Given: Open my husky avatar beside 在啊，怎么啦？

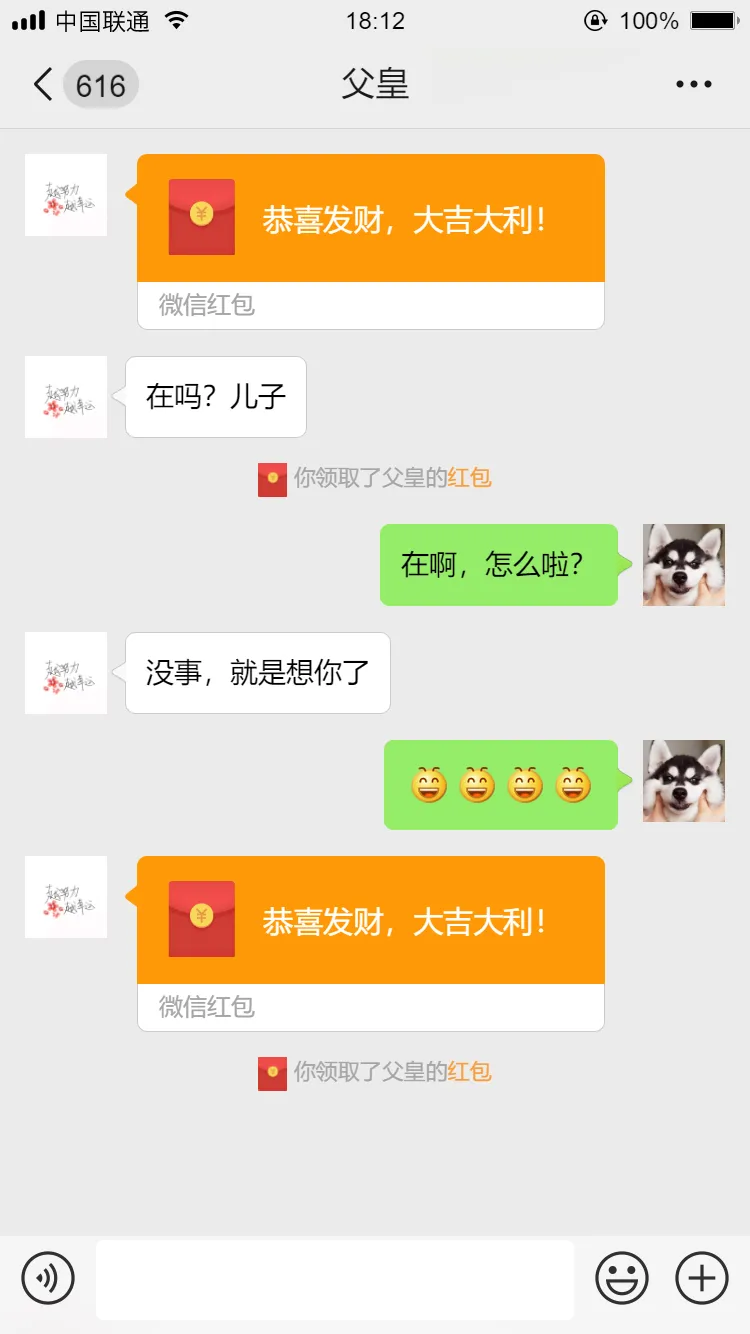Looking at the screenshot, I should click(683, 565).
